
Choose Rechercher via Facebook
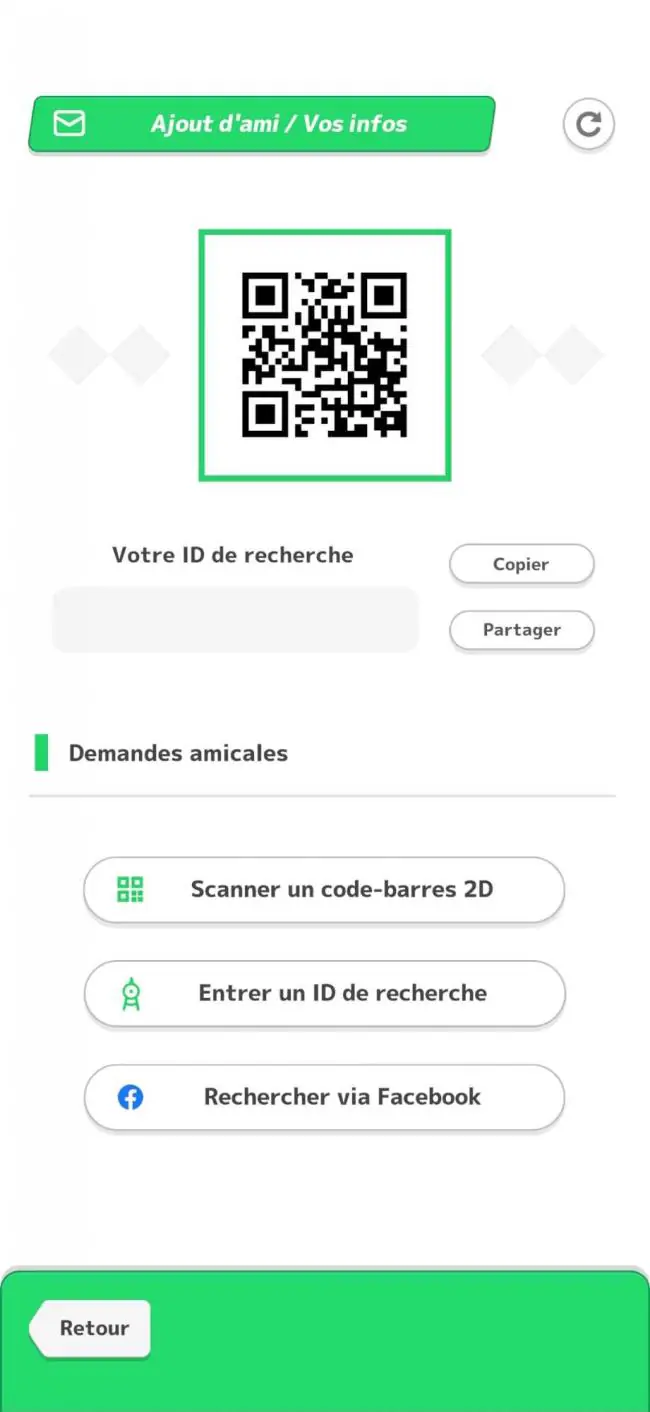pos(324,1097)
